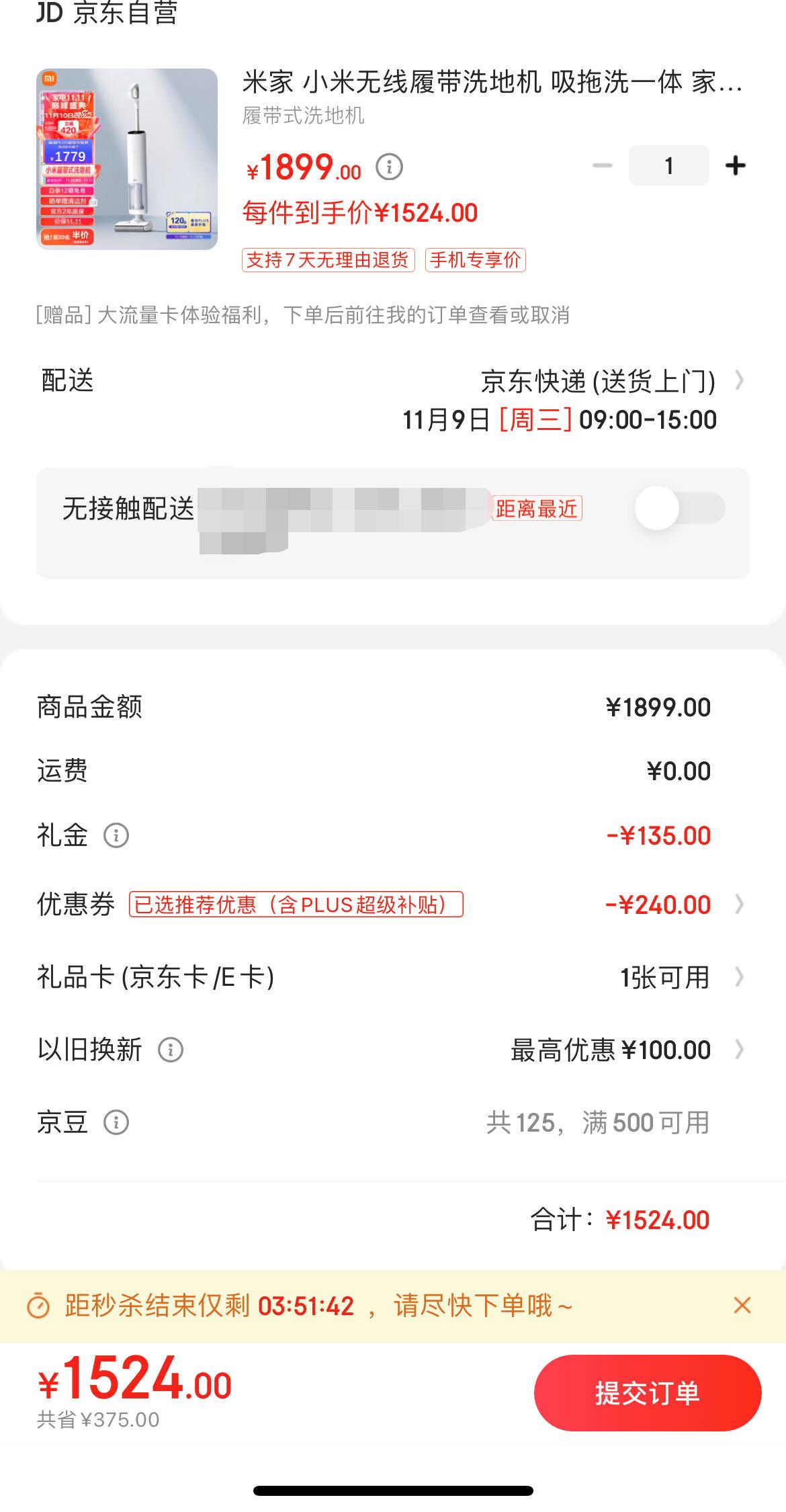Open the product image of the 洗地机

[x=127, y=159]
